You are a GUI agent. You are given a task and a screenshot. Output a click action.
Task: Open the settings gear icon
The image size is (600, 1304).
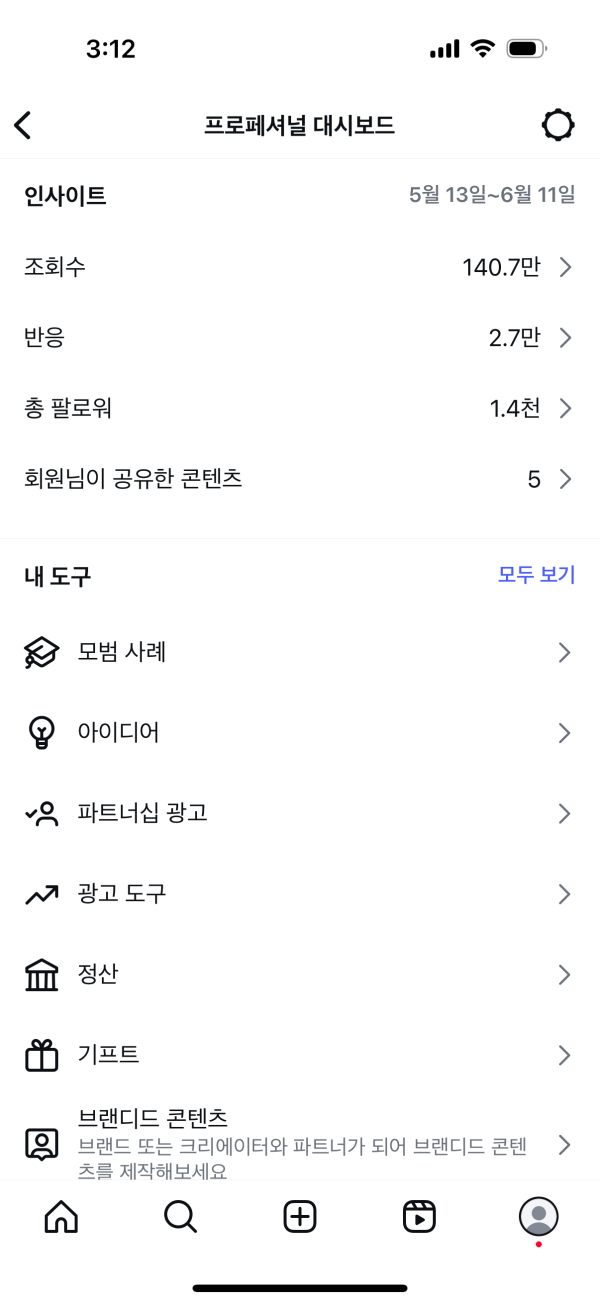click(558, 125)
